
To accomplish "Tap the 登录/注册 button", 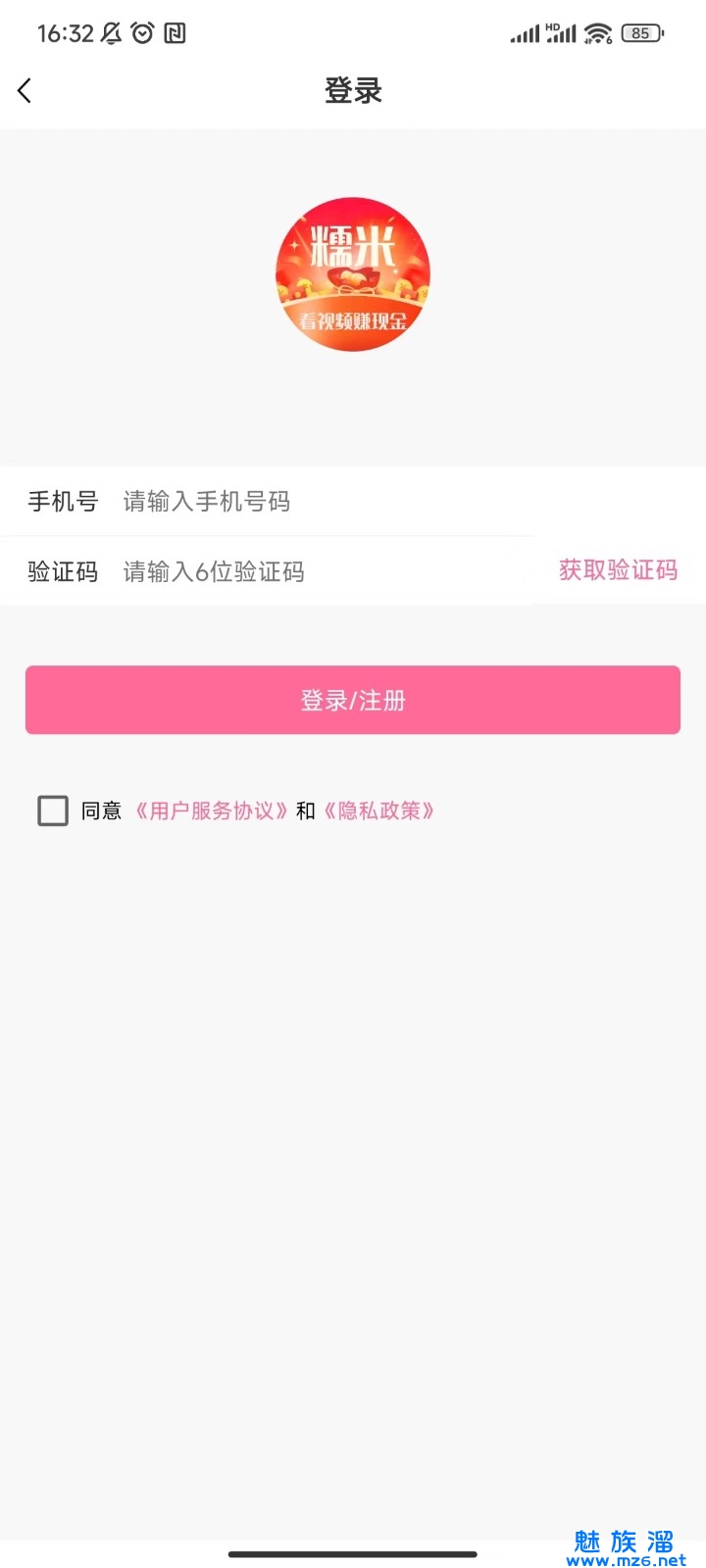I will click(x=353, y=700).
